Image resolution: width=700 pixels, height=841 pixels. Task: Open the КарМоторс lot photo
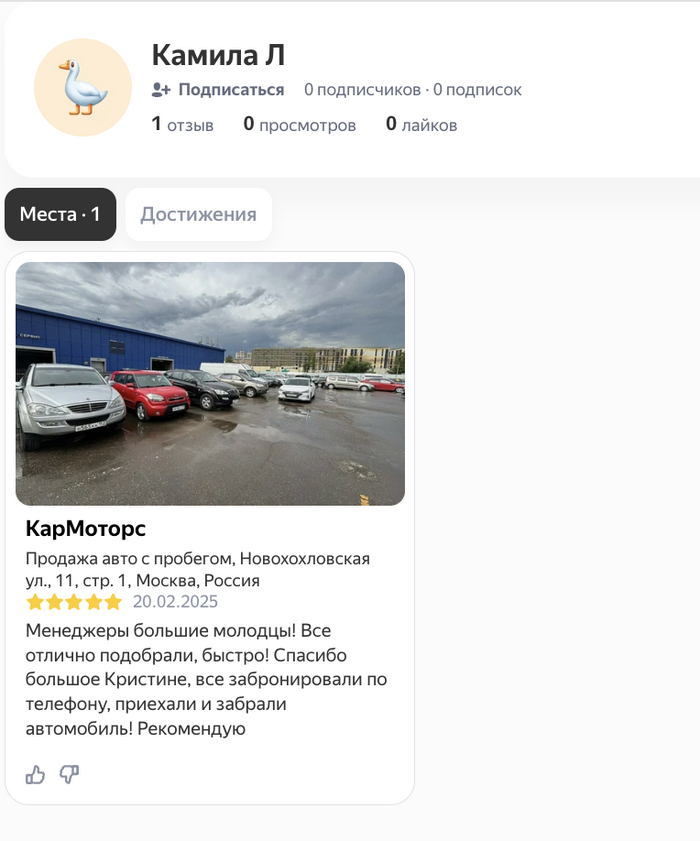click(210, 383)
